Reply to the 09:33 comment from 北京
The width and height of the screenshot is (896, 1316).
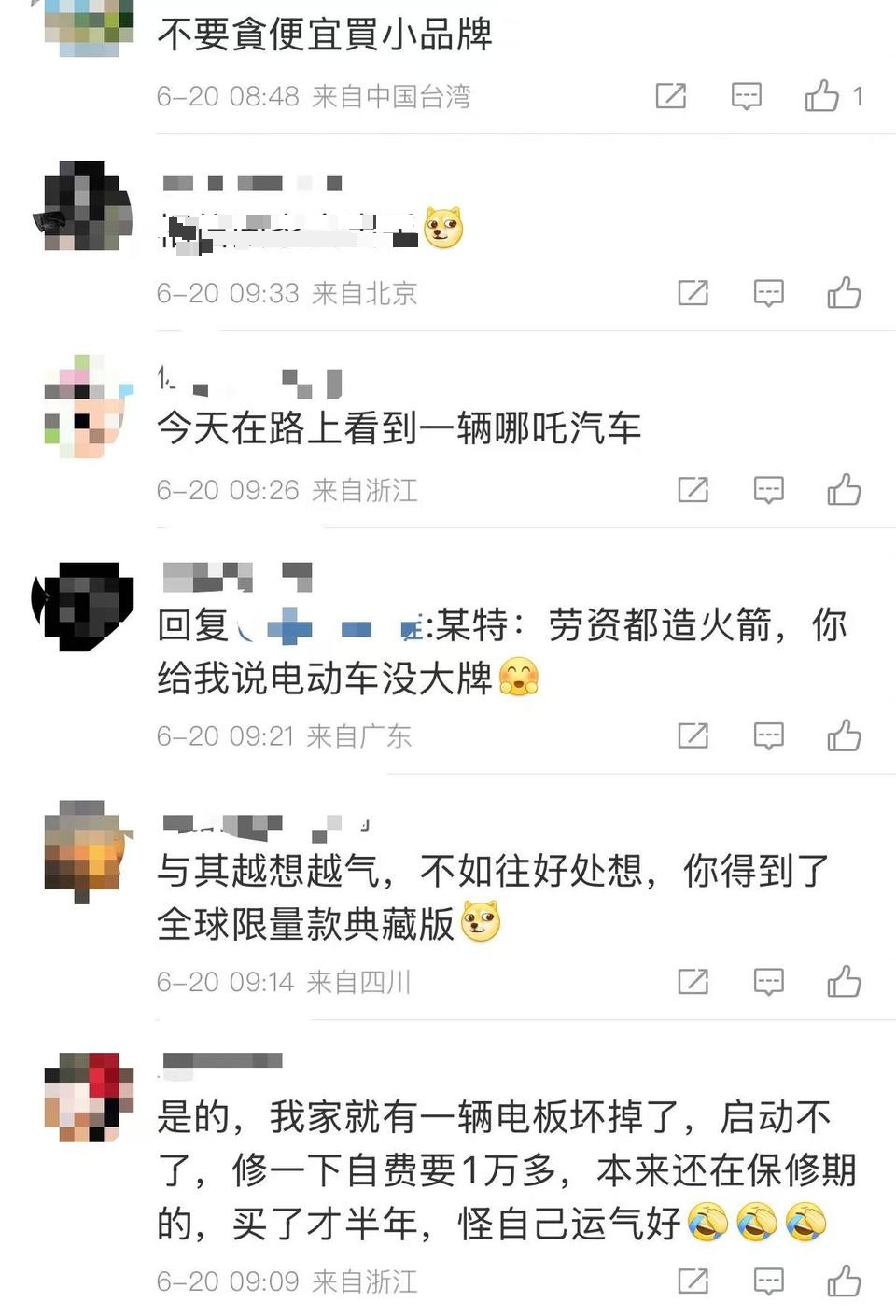pos(768,293)
